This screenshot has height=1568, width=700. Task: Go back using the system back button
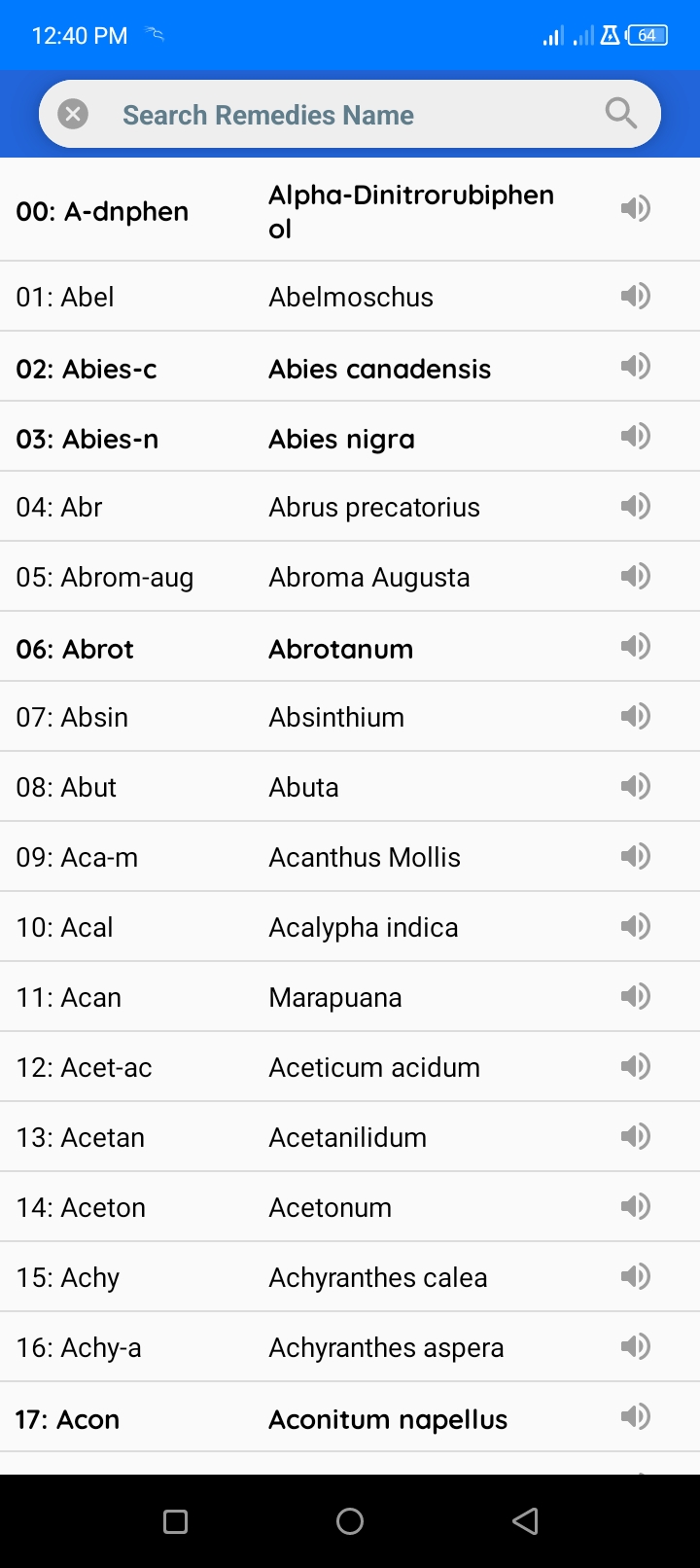(x=525, y=1521)
